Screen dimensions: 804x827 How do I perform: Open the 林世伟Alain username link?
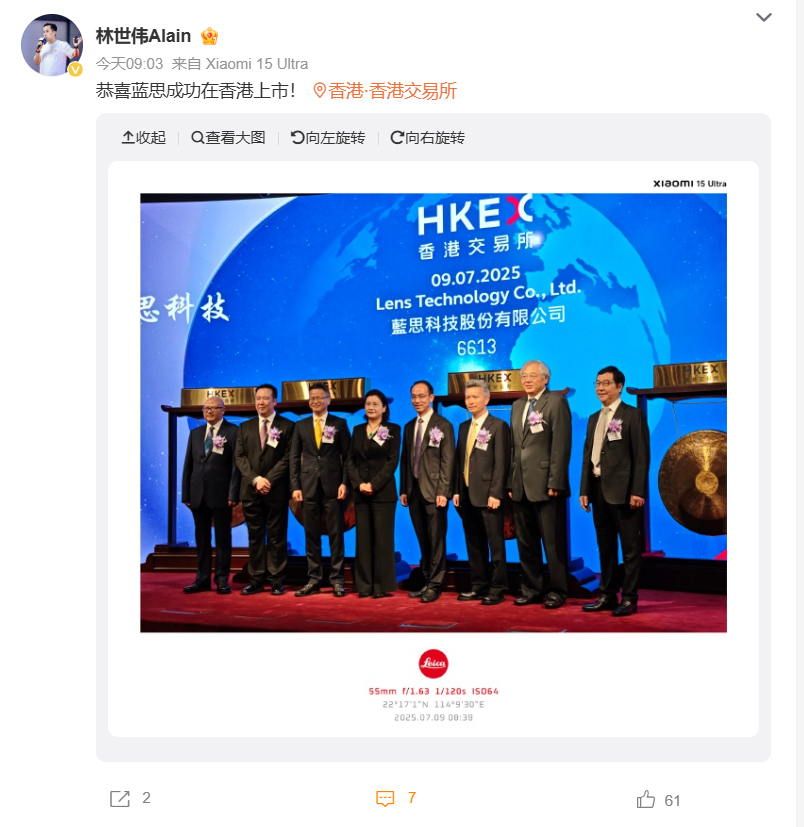[143, 36]
